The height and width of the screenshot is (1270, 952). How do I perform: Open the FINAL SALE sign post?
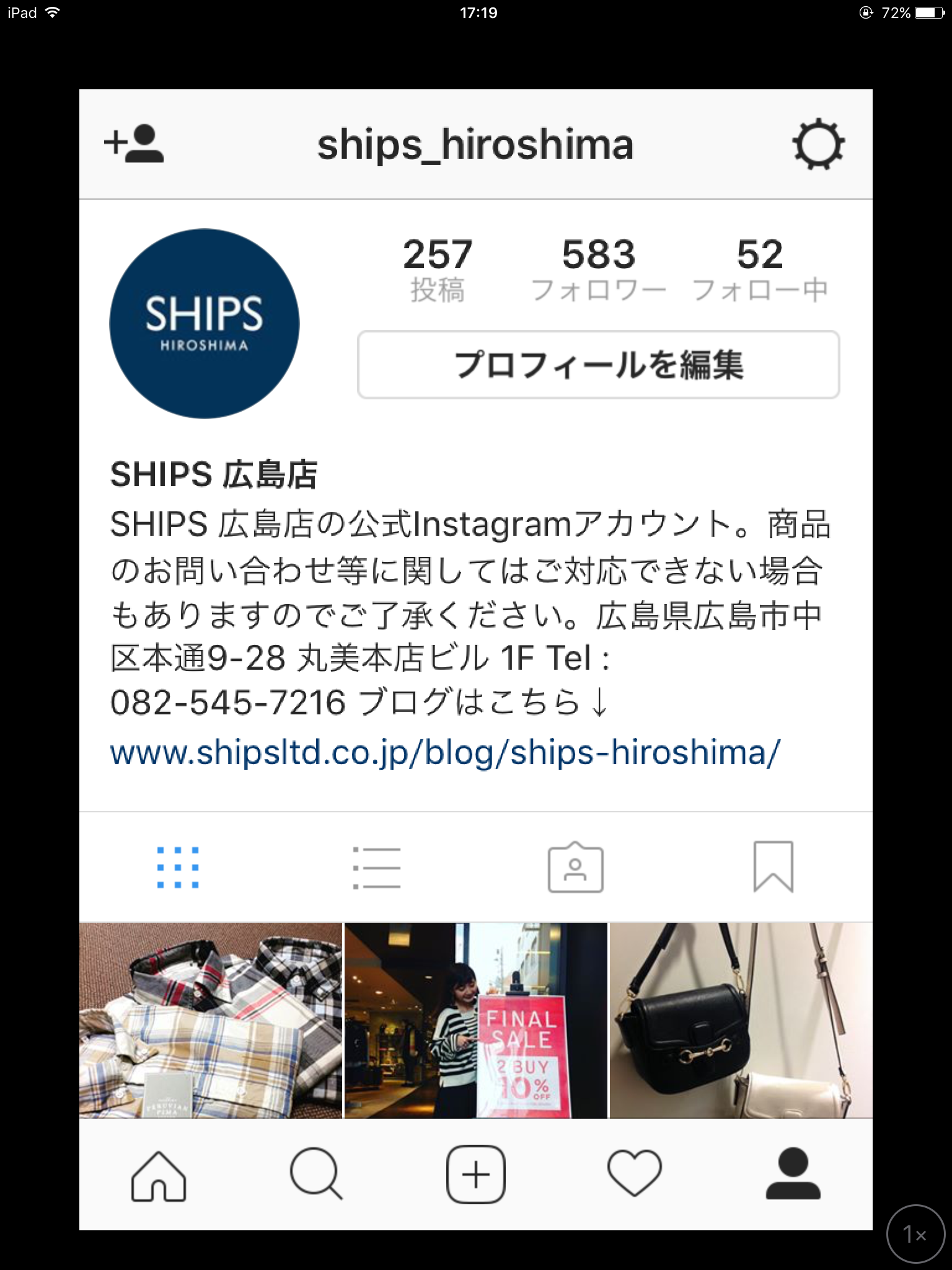(x=475, y=1020)
